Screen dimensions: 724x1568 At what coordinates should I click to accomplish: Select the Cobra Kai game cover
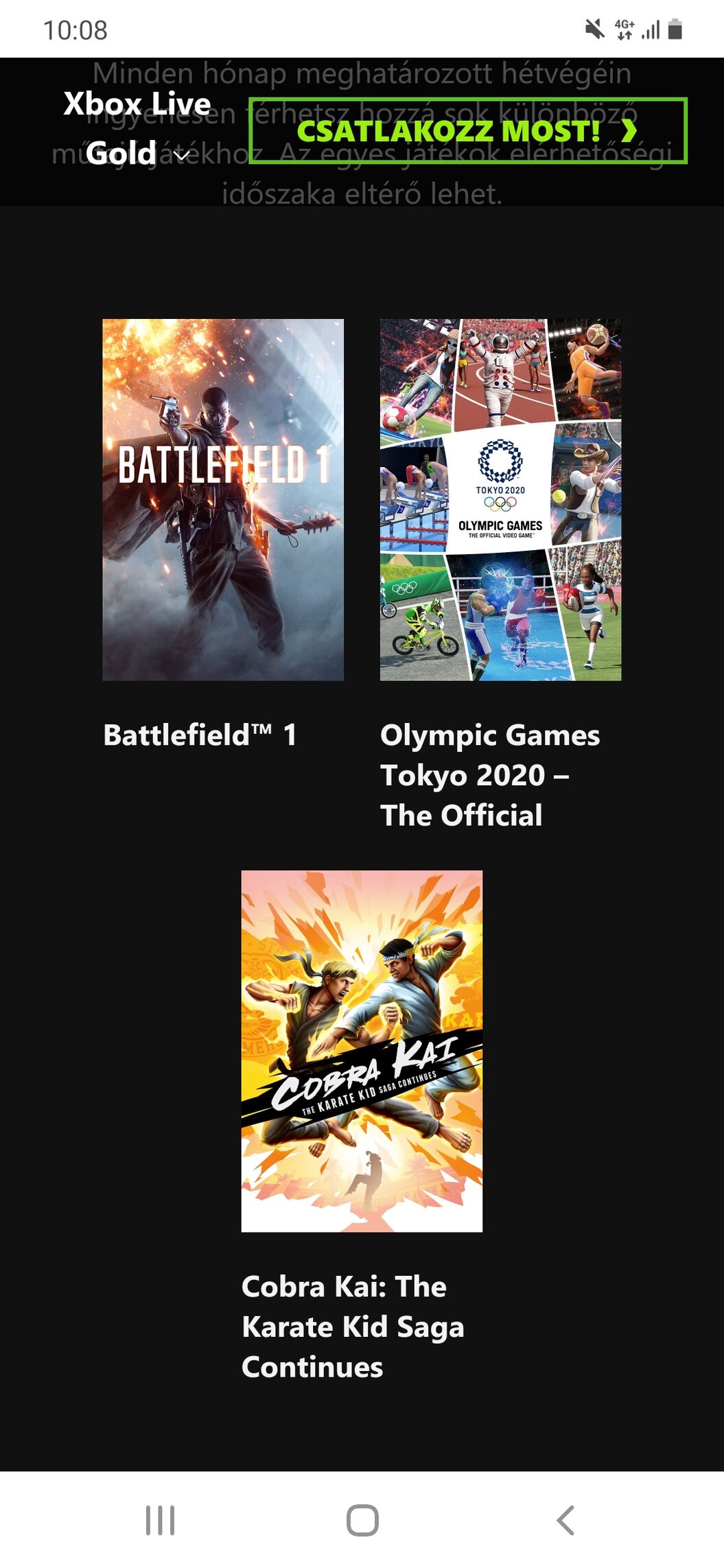tap(362, 1051)
